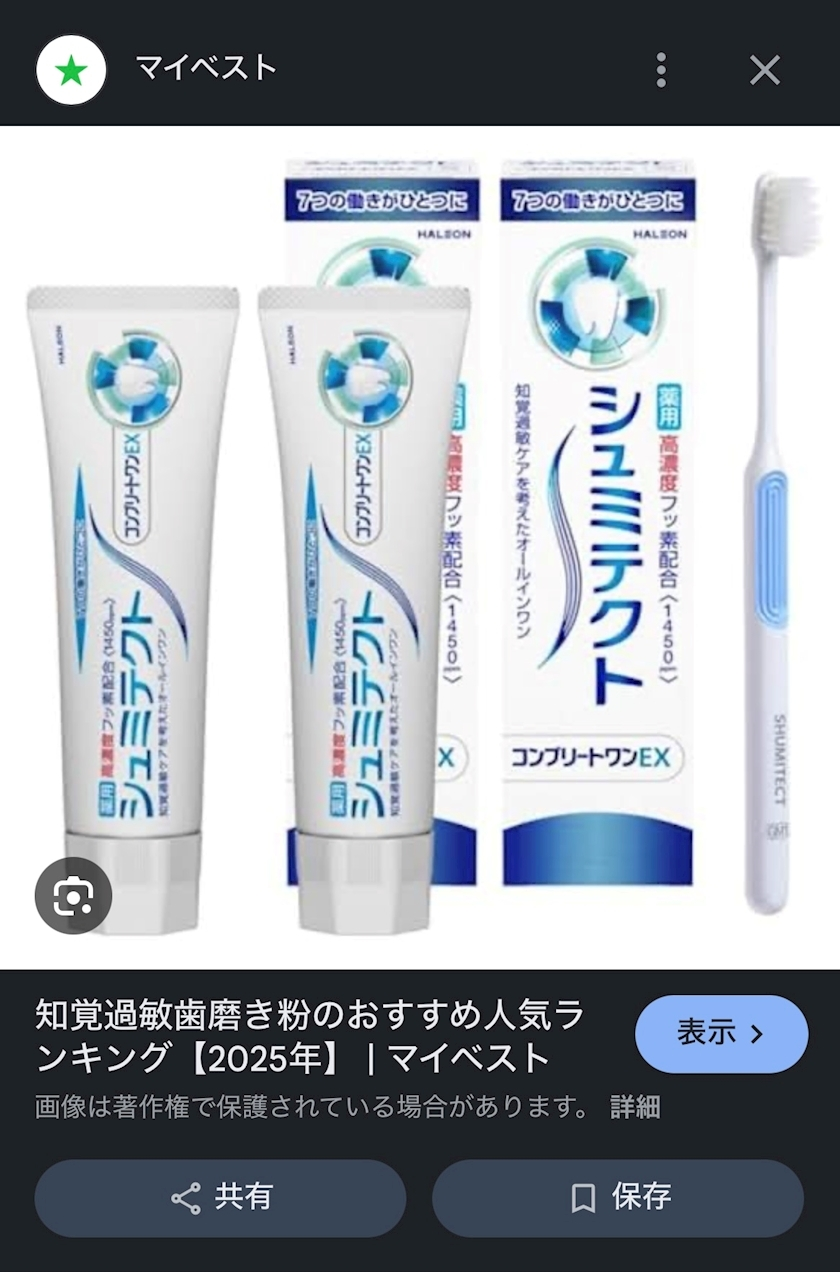
Task: Search this image with Google Lens
Action: pyautogui.click(x=73, y=895)
